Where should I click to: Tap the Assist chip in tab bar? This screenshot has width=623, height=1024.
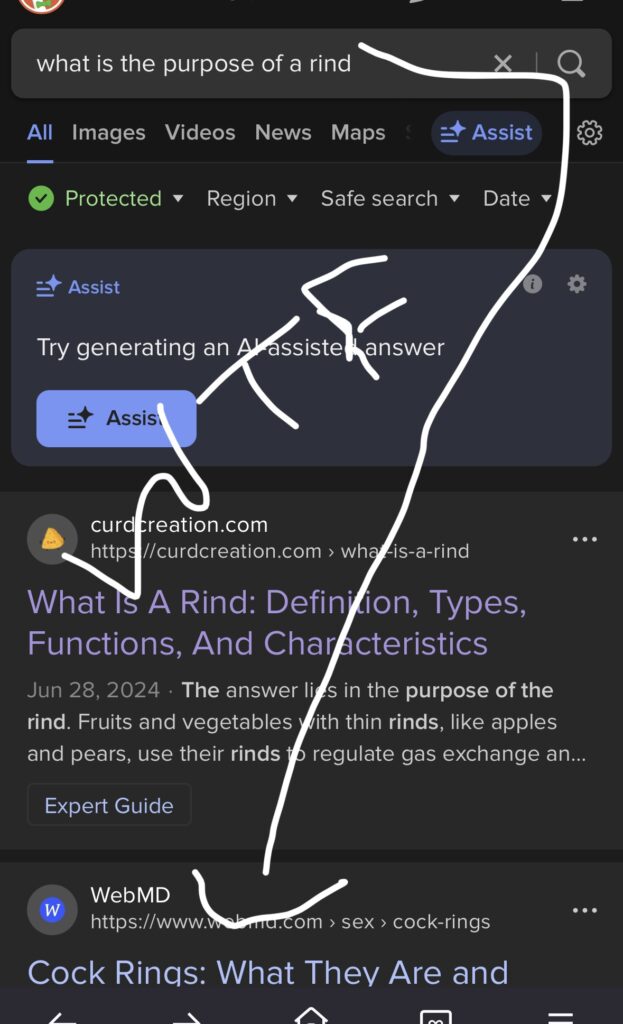(487, 133)
